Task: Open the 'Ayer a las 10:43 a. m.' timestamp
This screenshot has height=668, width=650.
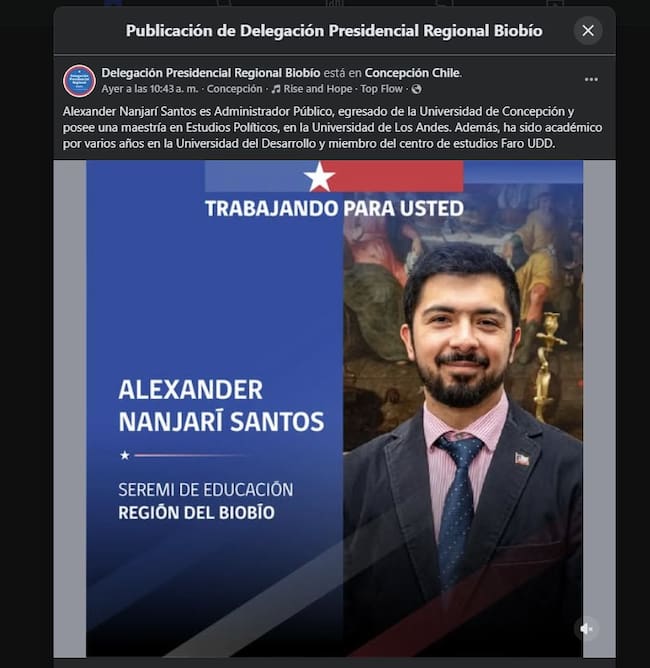Action: 150,88
